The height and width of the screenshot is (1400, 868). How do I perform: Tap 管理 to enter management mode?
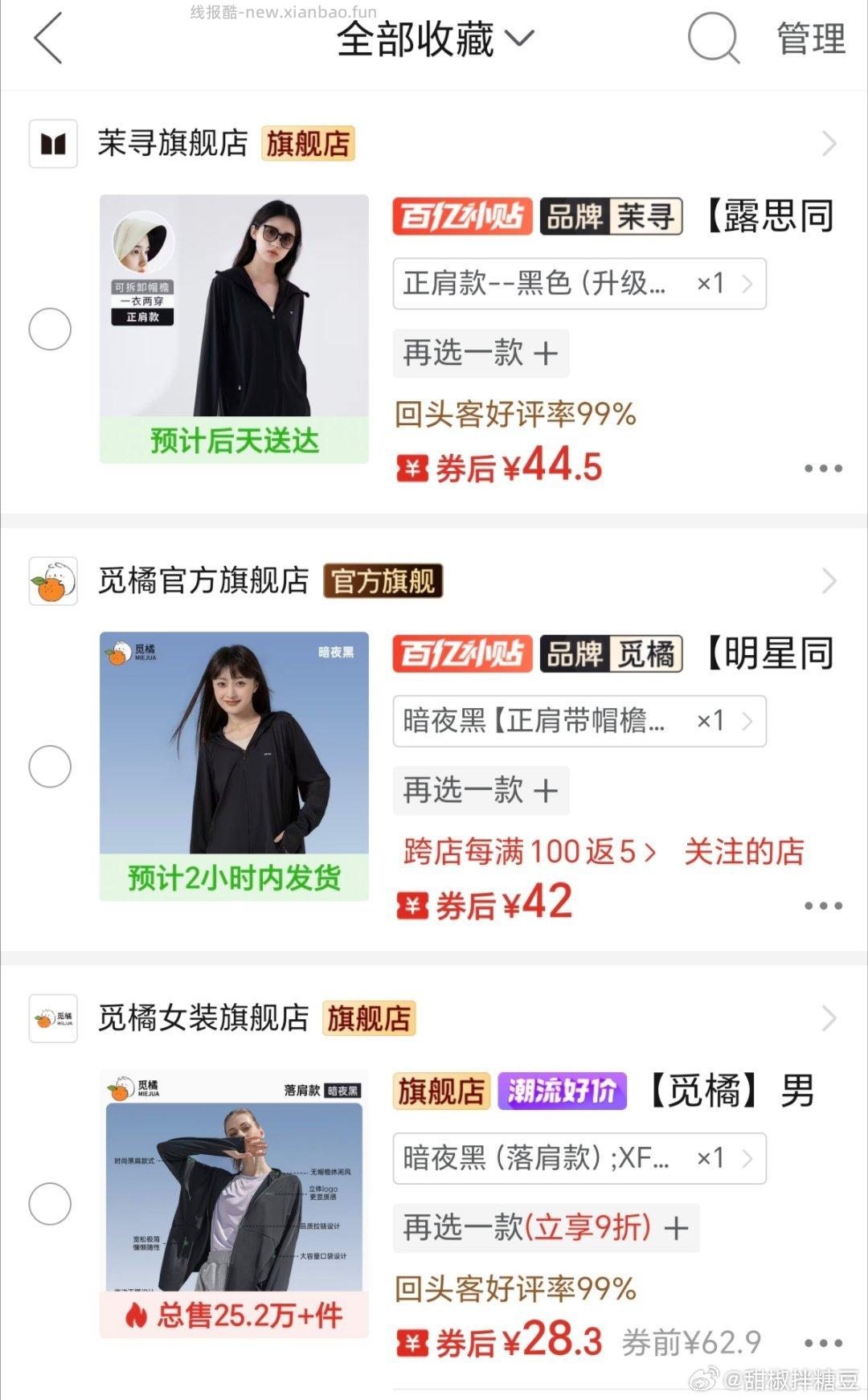tap(809, 39)
